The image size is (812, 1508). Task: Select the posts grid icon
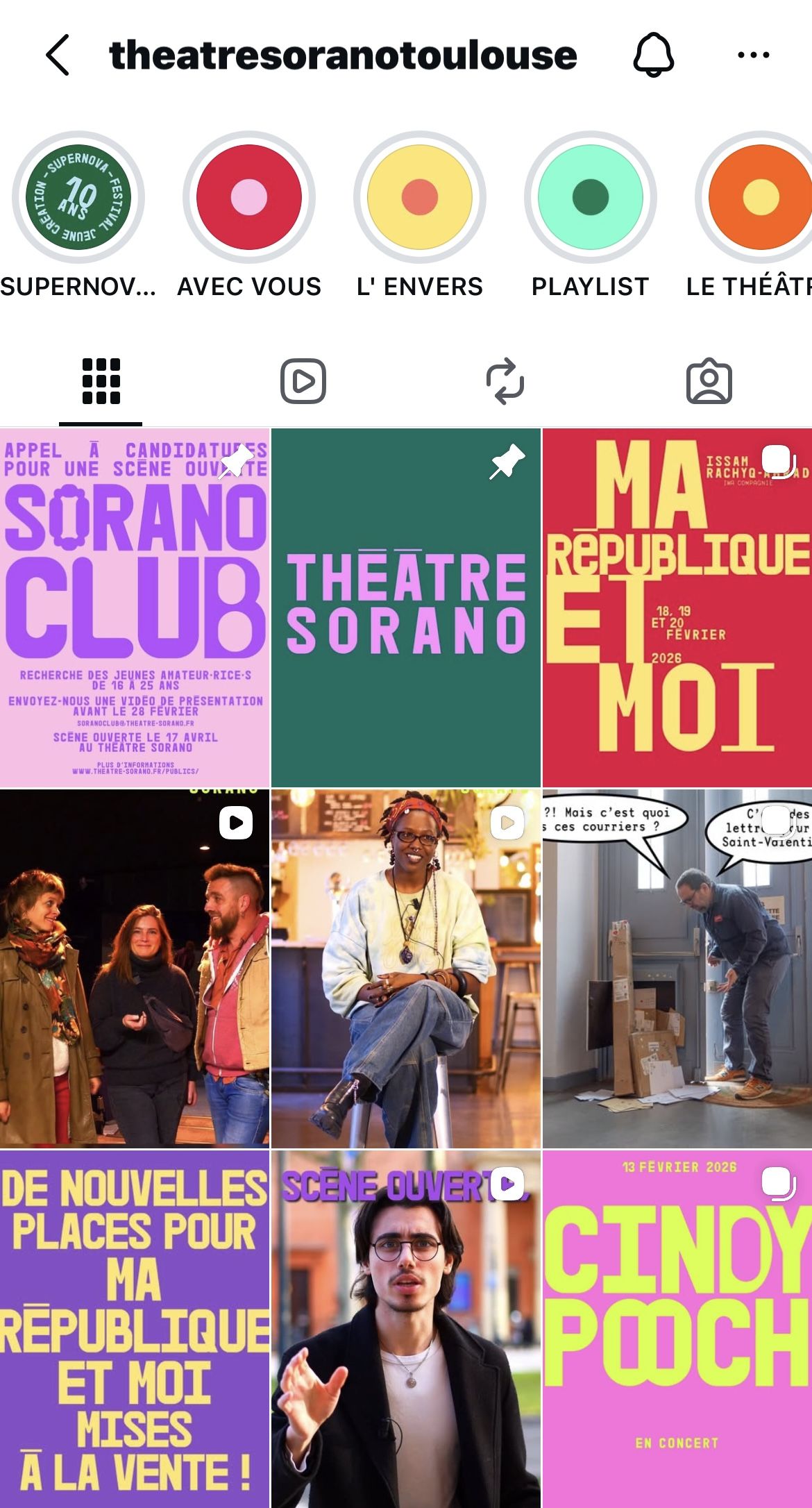pyautogui.click(x=101, y=380)
